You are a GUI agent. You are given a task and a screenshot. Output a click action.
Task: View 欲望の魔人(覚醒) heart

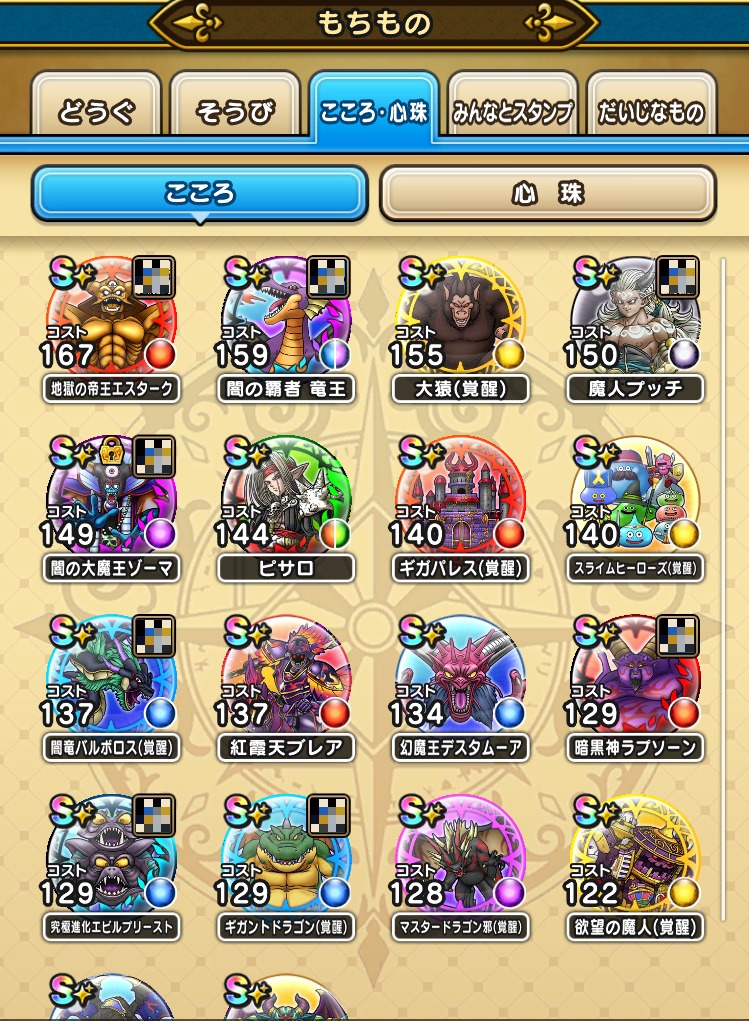[x=634, y=860]
